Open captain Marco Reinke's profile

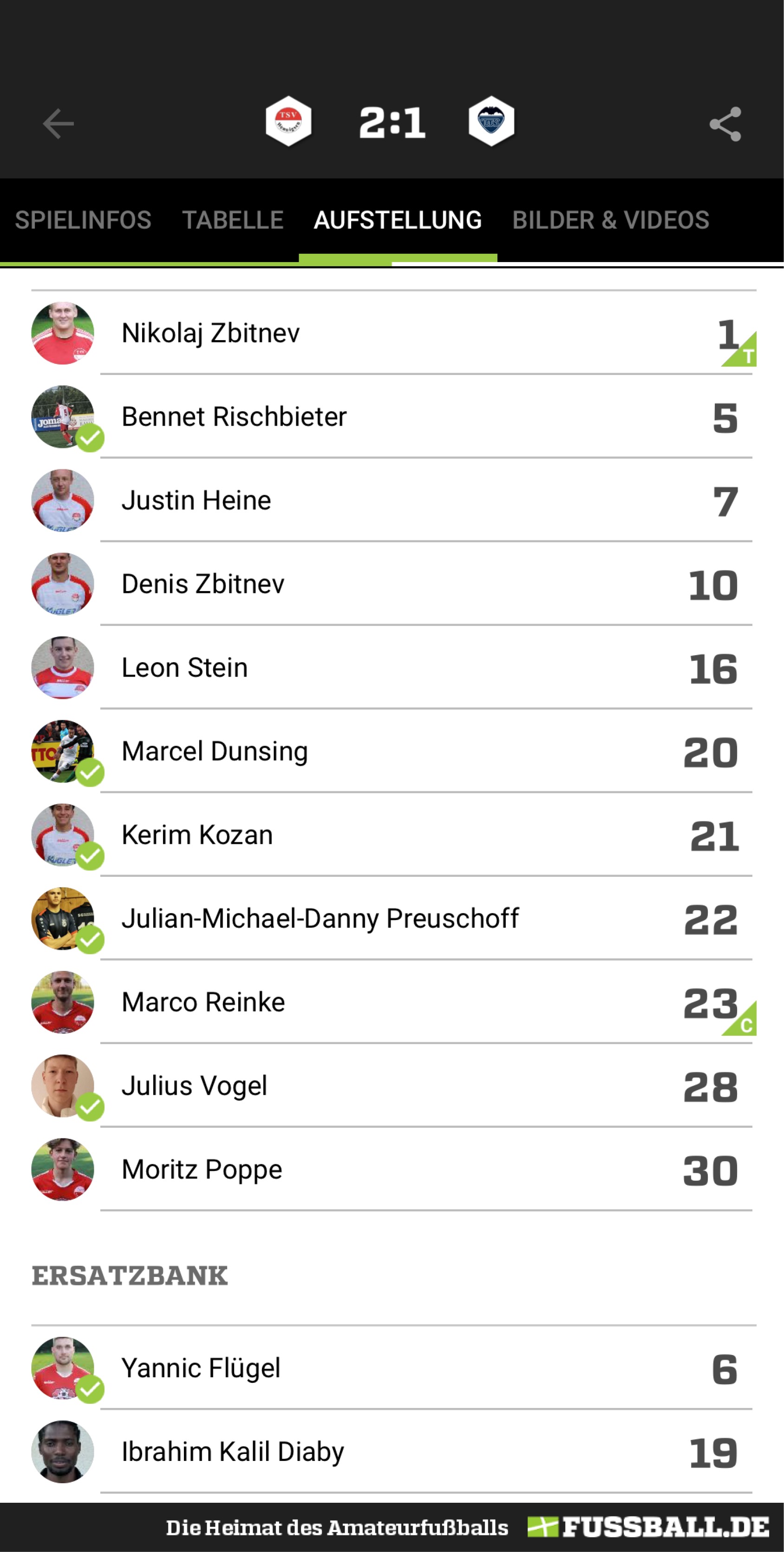coord(203,1003)
